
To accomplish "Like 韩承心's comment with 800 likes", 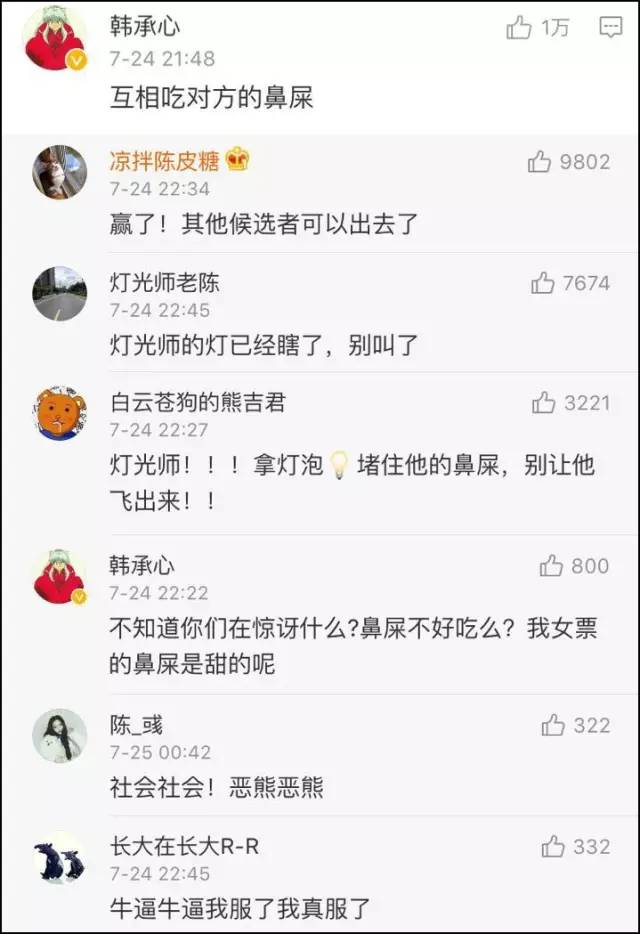I will click(551, 566).
